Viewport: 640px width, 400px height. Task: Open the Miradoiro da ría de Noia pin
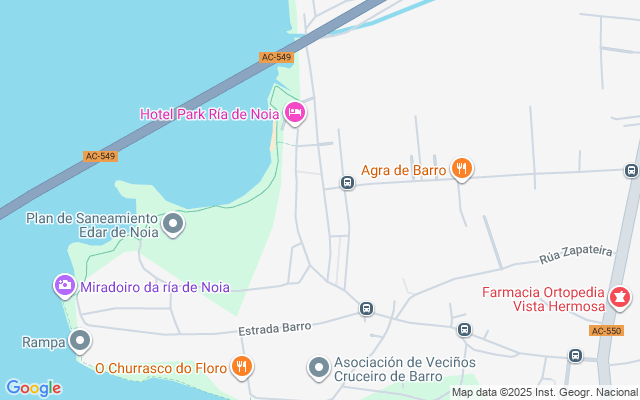pos(65,287)
